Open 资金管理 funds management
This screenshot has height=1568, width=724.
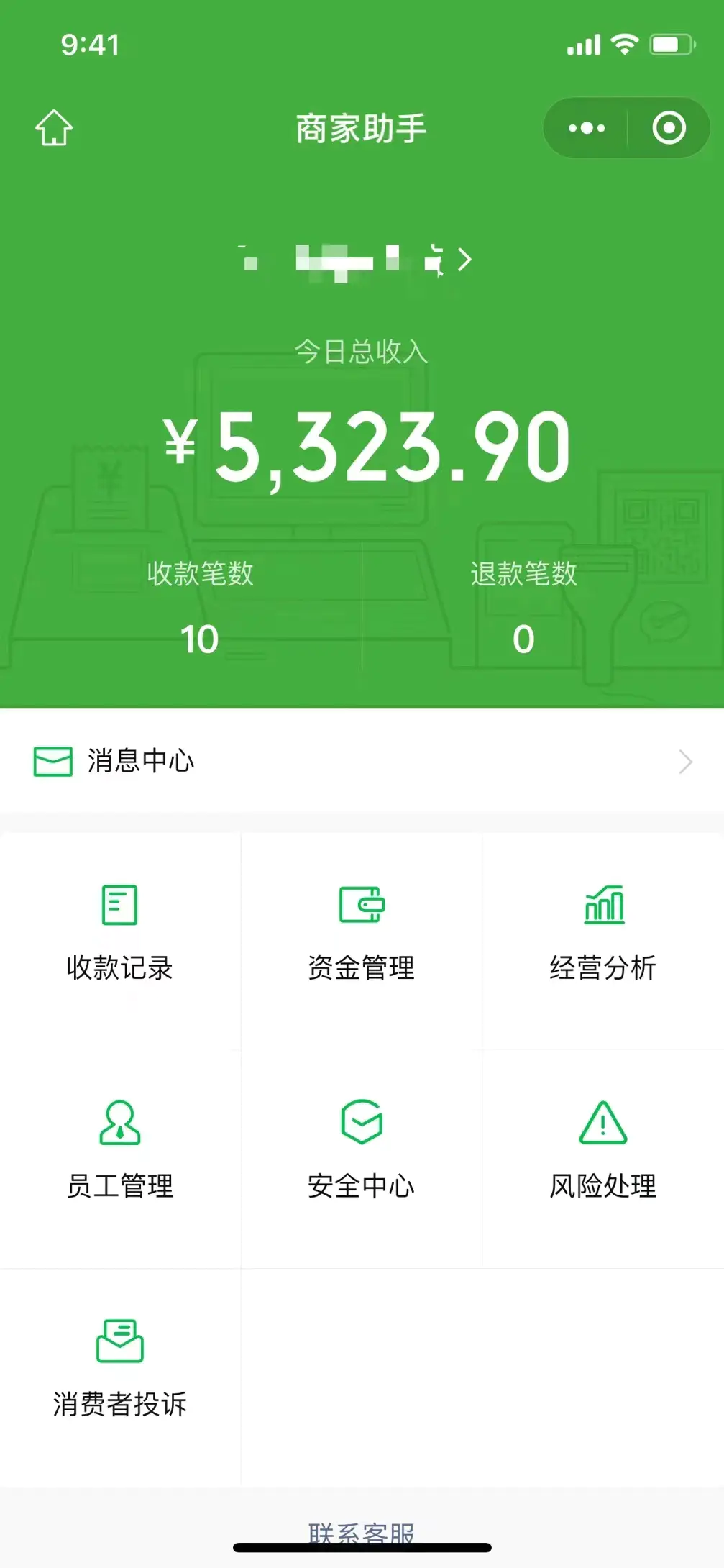tap(361, 935)
